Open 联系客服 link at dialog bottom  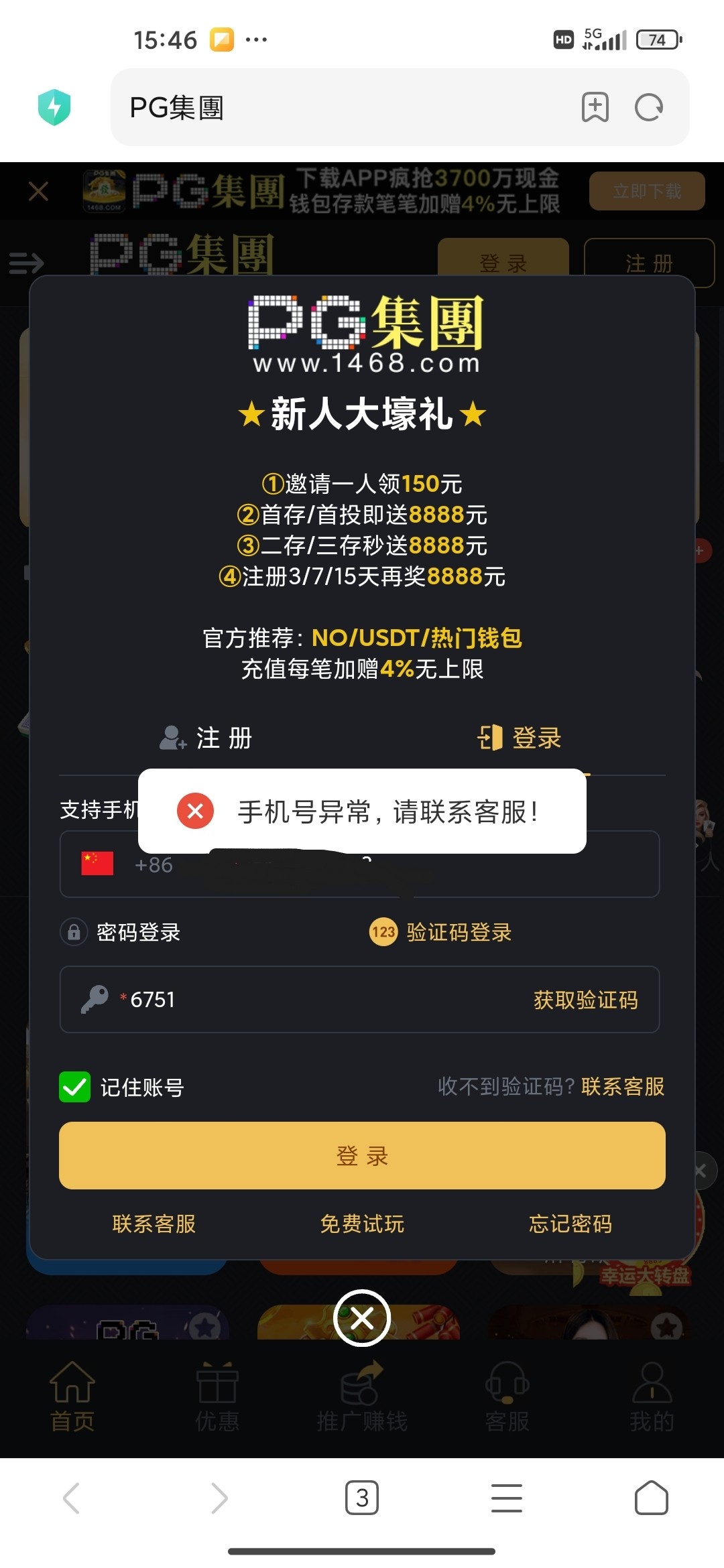[x=154, y=1224]
